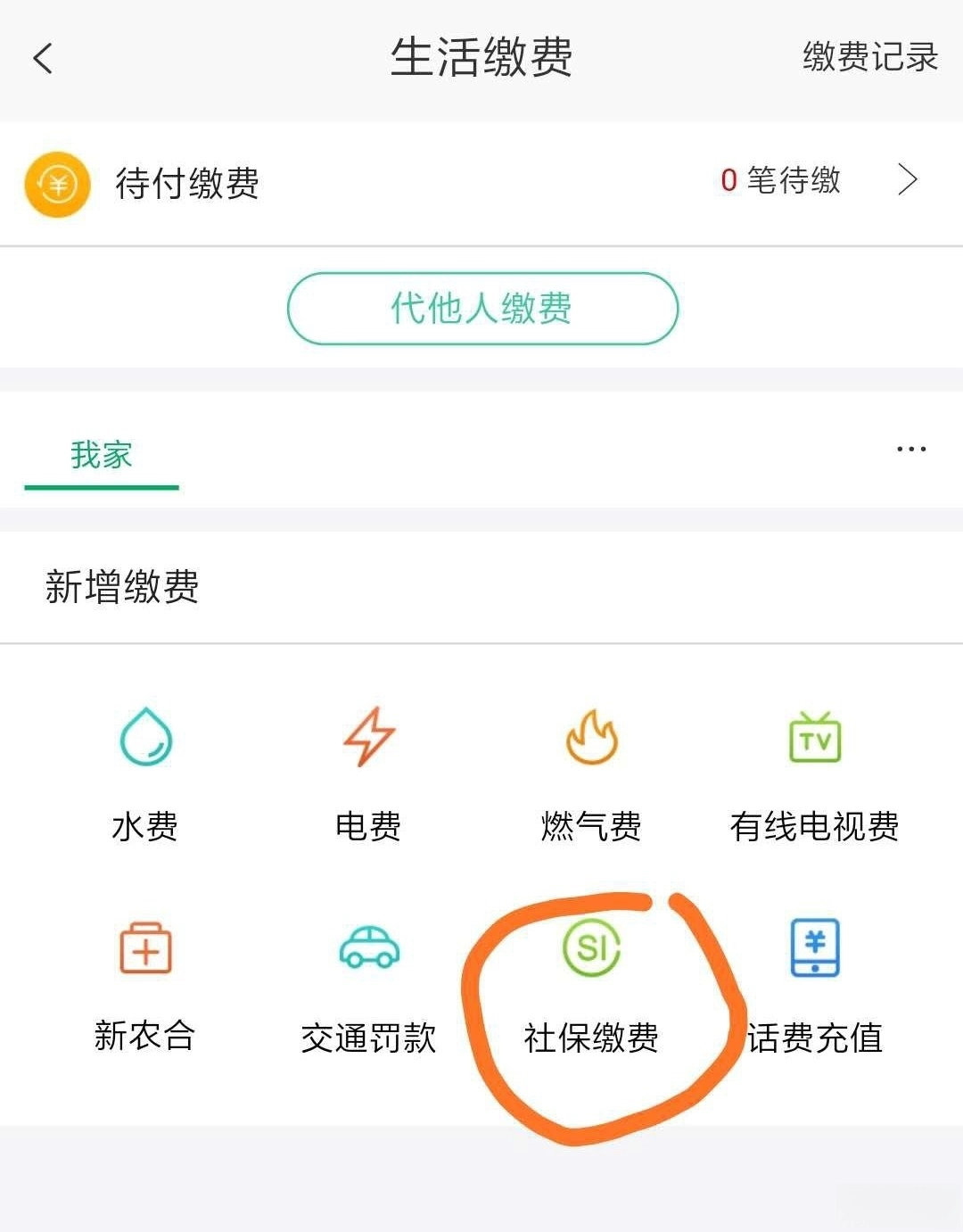This screenshot has width=963, height=1232.
Task: Tap the 代他人缴费 button
Action: (x=482, y=309)
